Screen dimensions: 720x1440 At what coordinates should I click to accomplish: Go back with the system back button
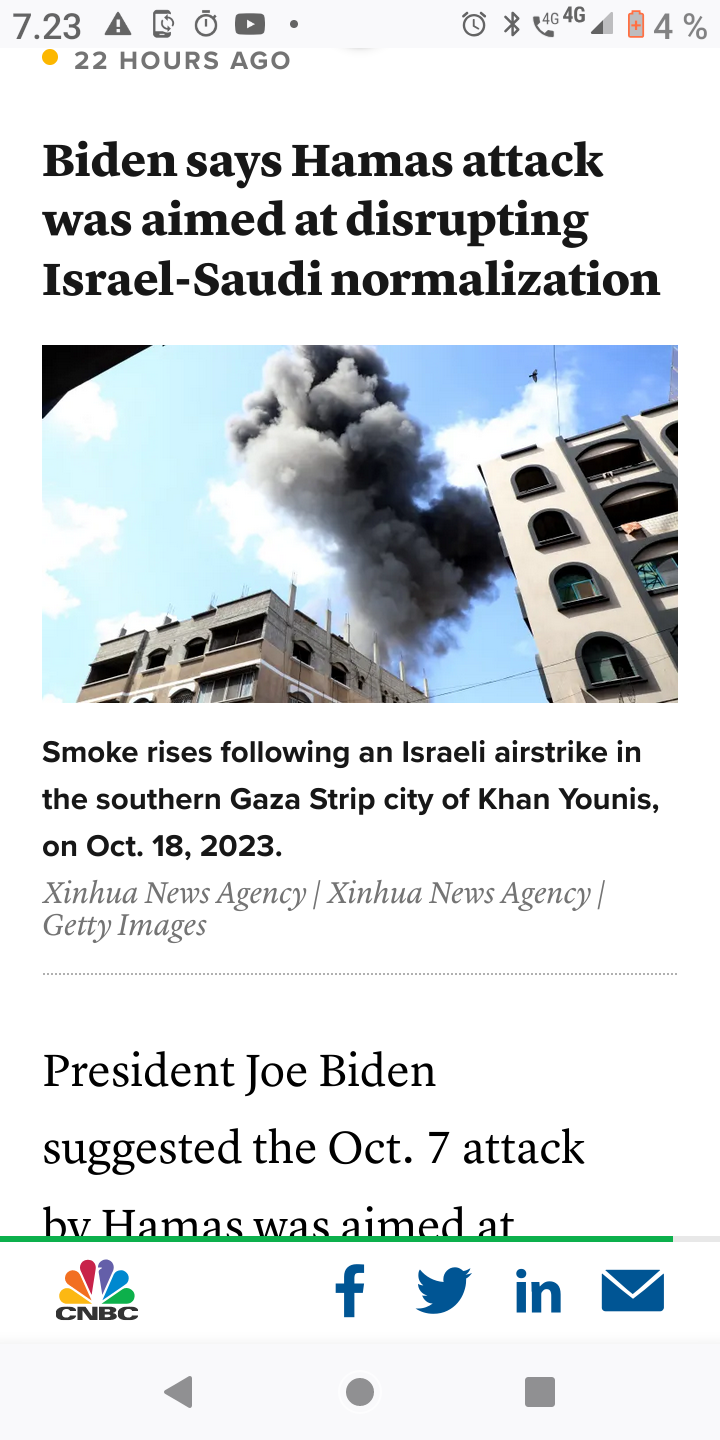point(179,1391)
